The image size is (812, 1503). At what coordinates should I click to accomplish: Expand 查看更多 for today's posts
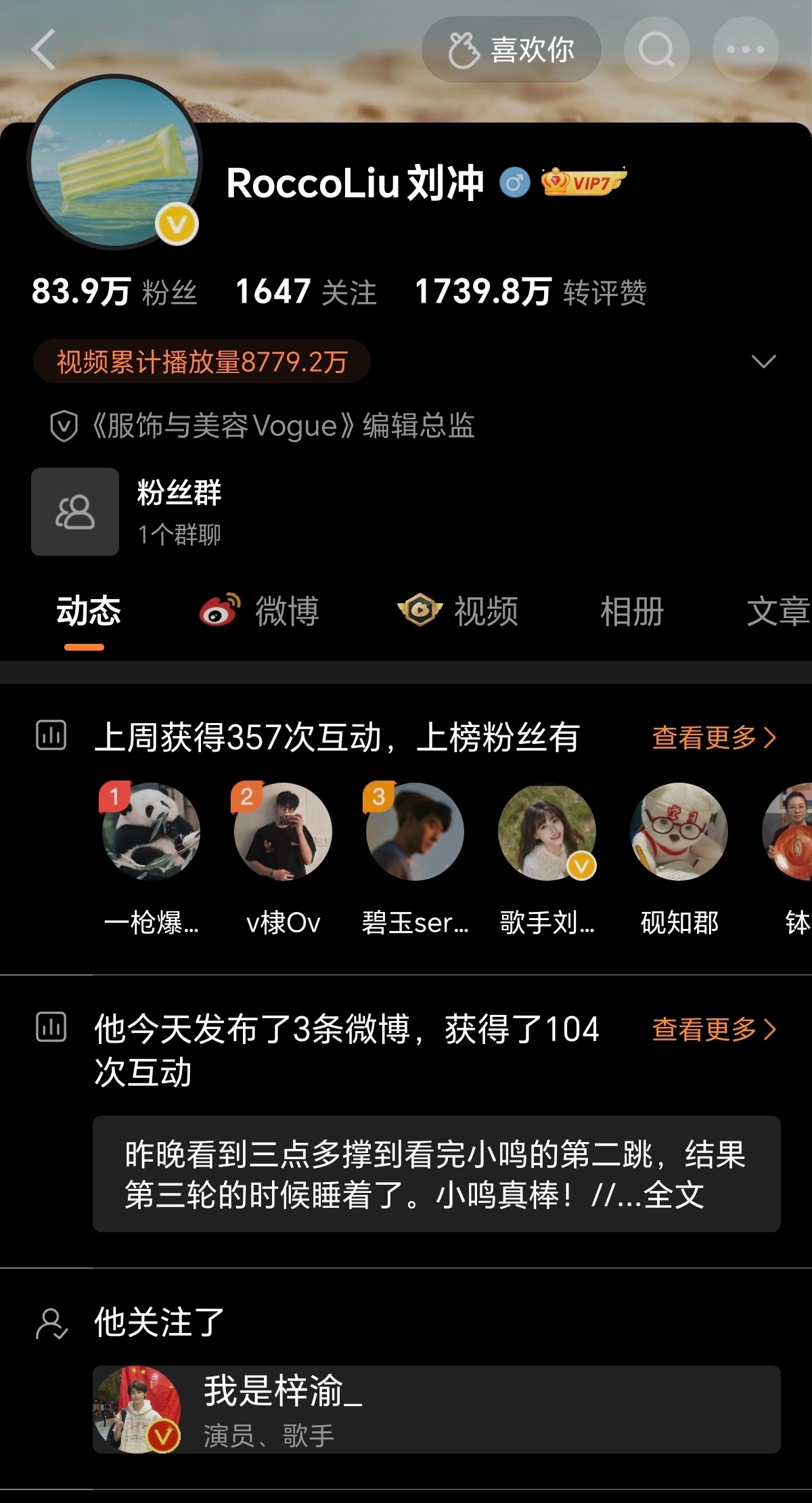(709, 1028)
